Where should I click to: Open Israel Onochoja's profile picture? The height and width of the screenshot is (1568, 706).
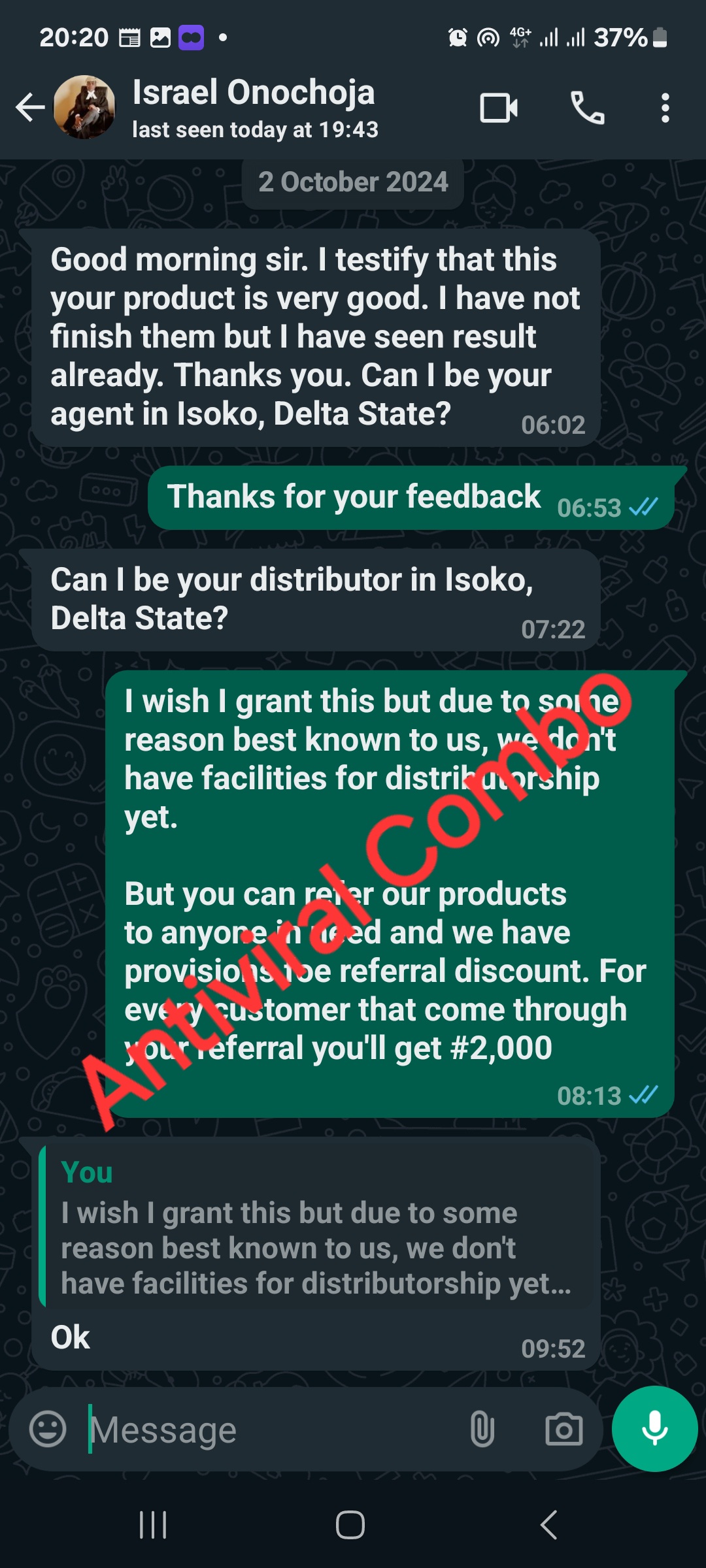pyautogui.click(x=84, y=108)
